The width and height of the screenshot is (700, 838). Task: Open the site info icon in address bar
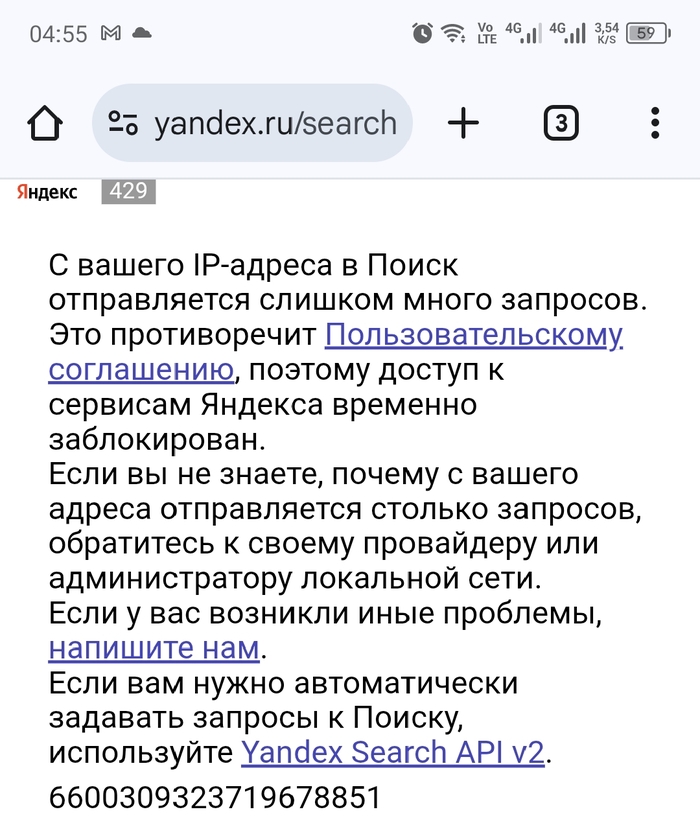(x=123, y=124)
